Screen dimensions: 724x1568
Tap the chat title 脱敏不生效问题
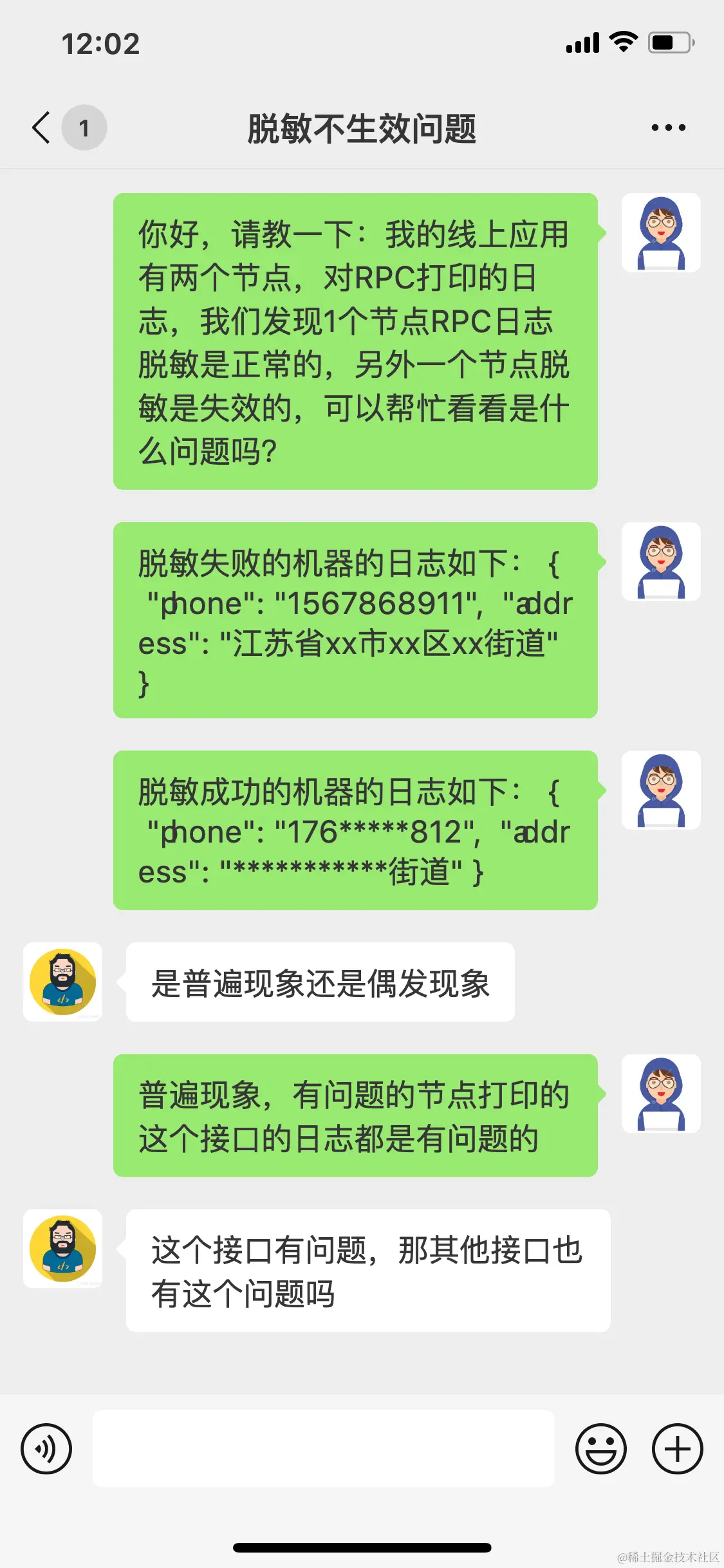point(362,127)
